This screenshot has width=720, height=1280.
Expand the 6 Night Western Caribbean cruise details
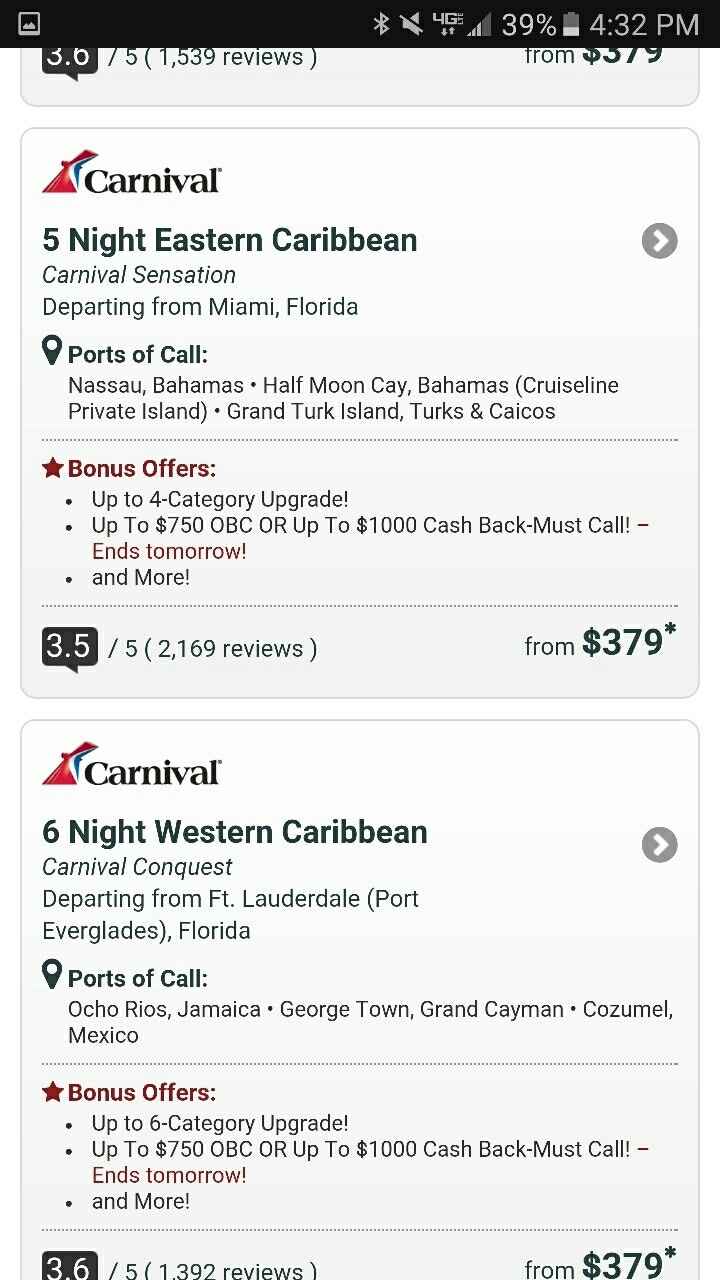click(658, 845)
